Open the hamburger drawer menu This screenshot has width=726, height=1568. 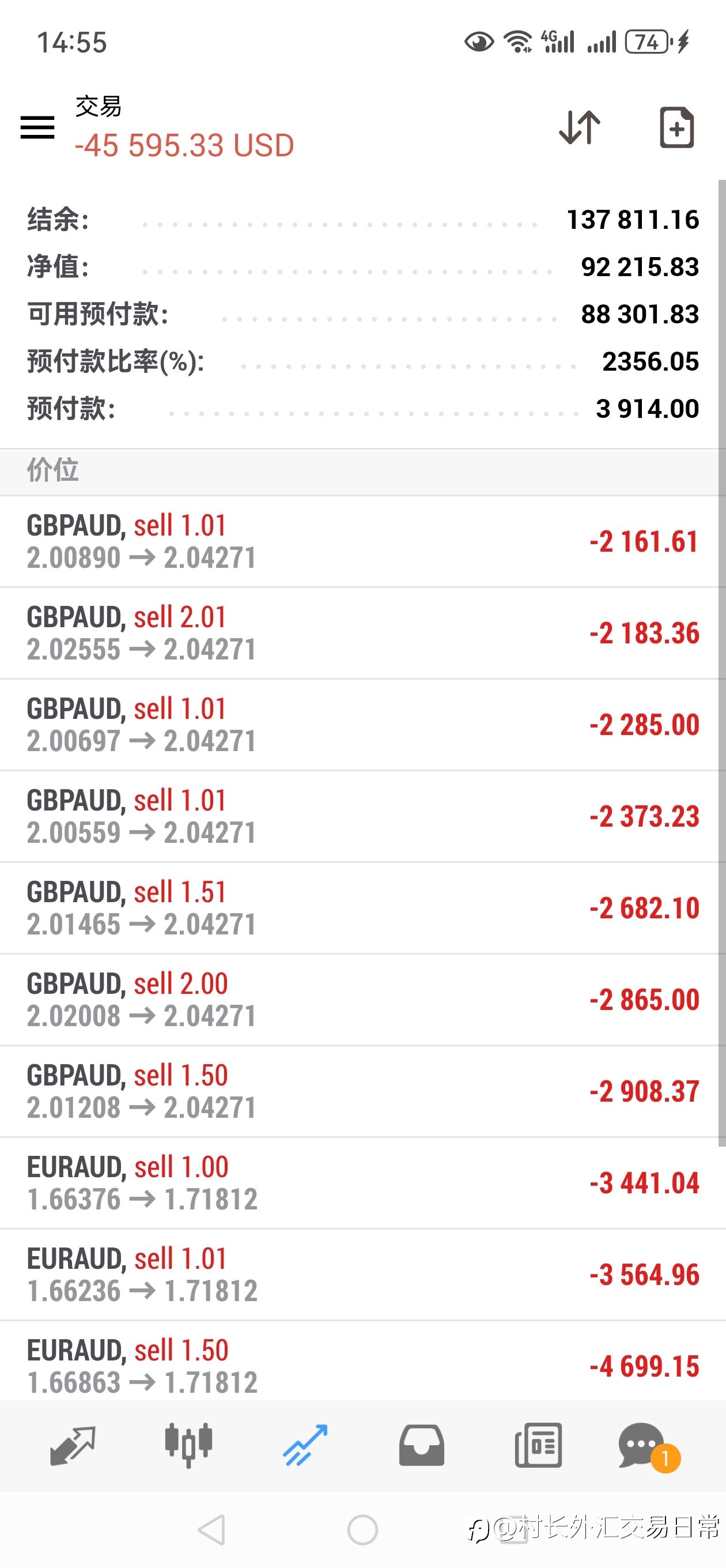click(37, 127)
